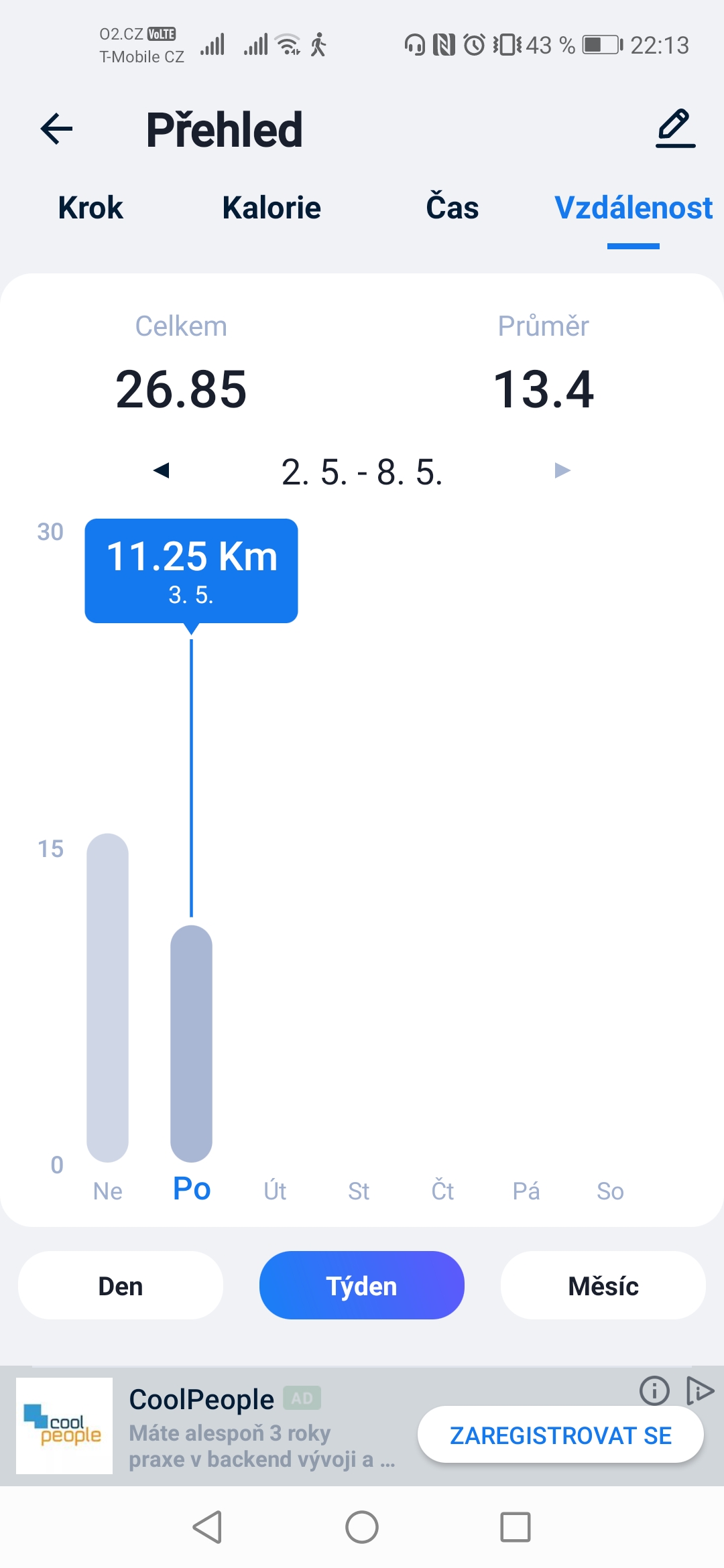
Task: Select the Týden view
Action: coord(362,1285)
